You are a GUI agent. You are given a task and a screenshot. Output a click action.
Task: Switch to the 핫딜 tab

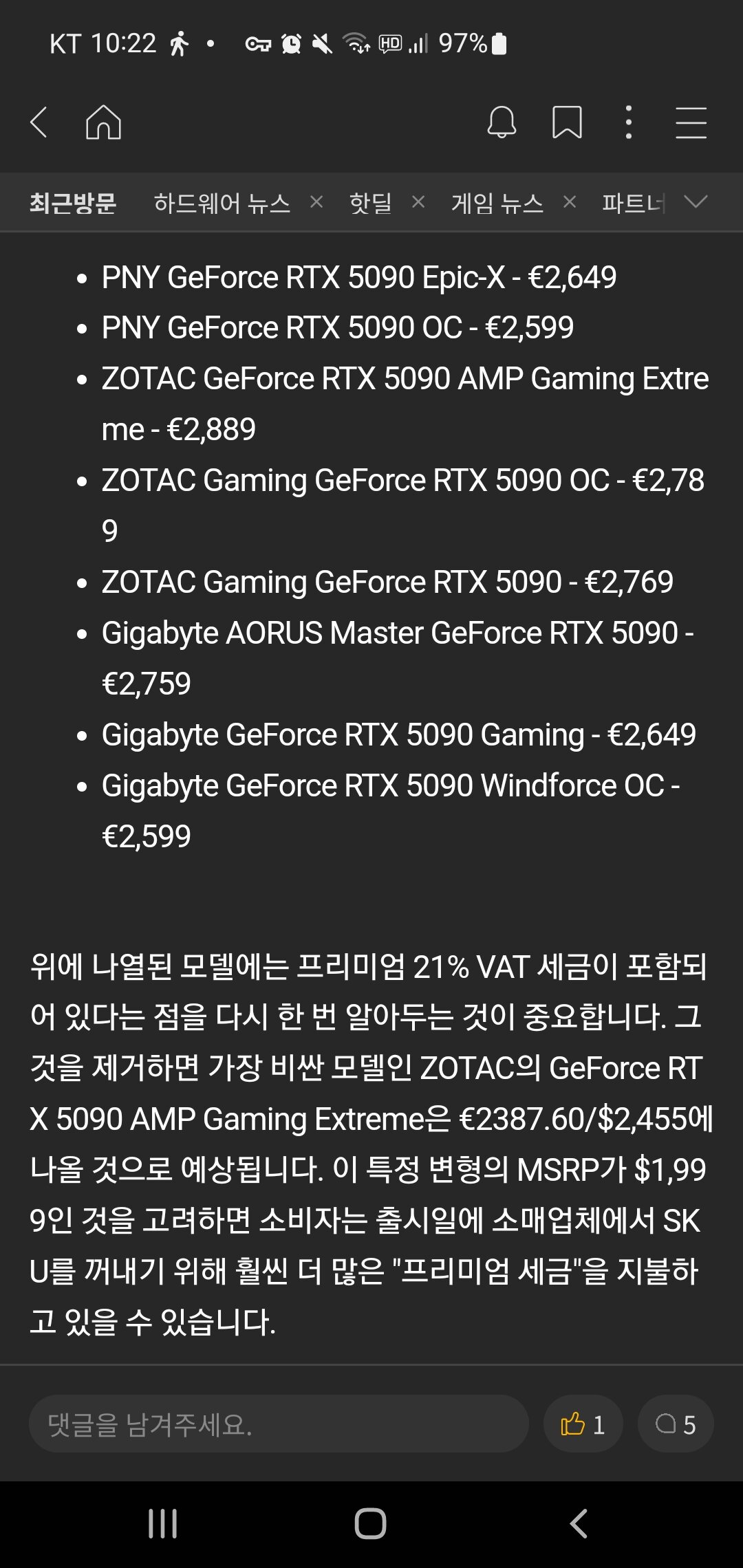[x=370, y=203]
